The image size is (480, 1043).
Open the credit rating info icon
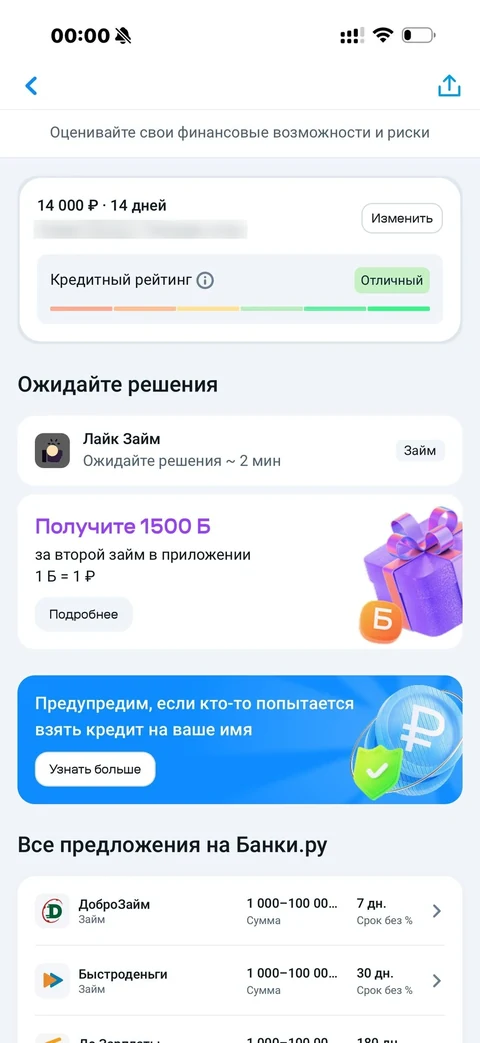coord(205,281)
